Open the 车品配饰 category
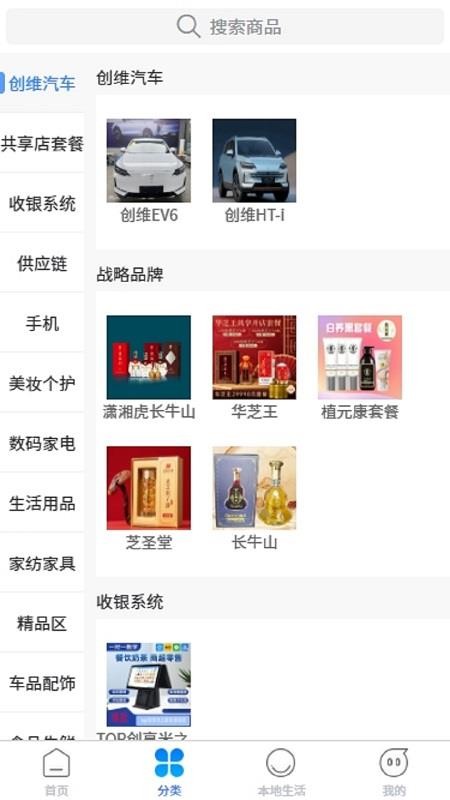450x800 pixels. tap(42, 683)
